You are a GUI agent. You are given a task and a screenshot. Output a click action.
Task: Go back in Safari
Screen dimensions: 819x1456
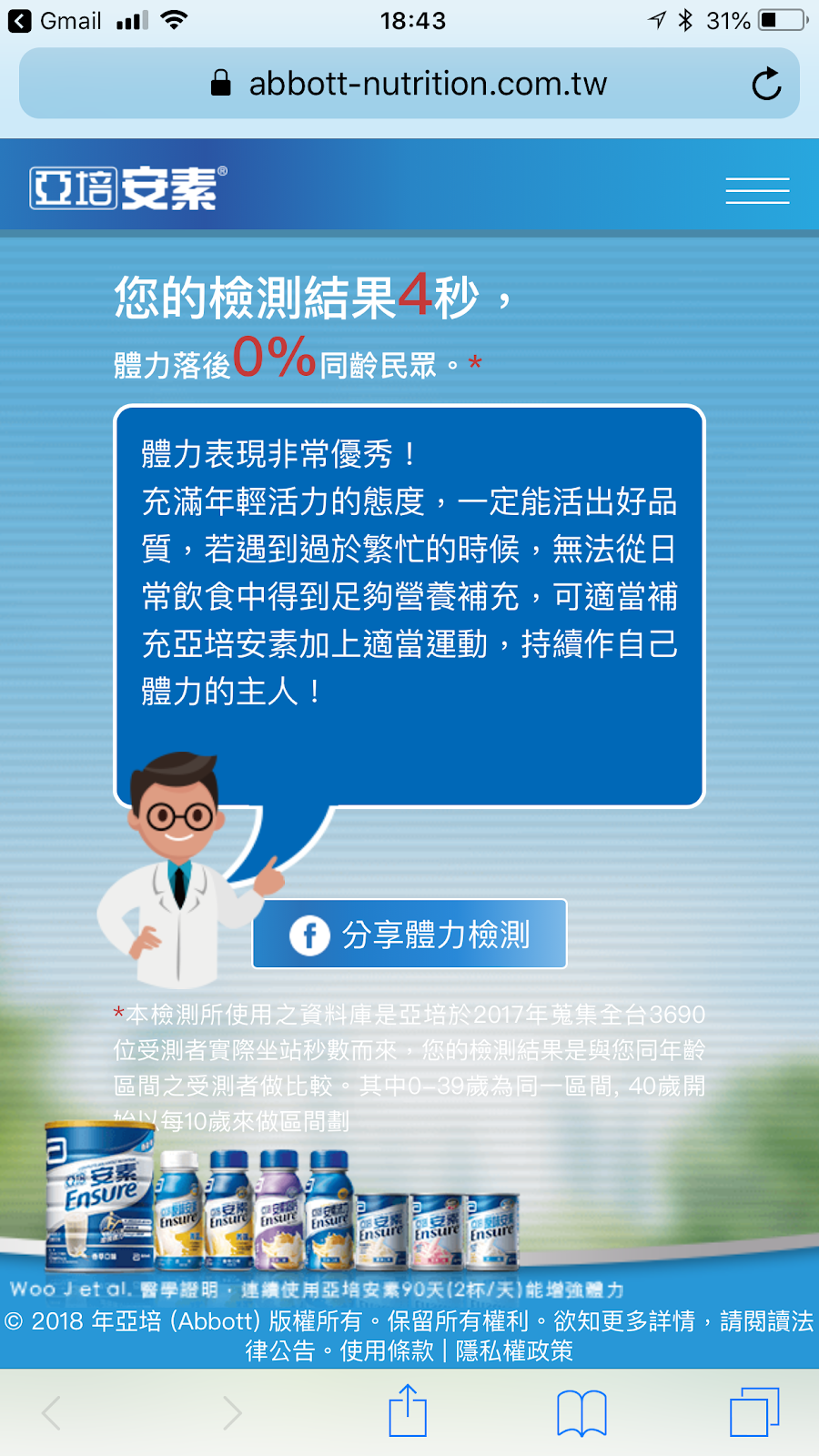point(52,1413)
